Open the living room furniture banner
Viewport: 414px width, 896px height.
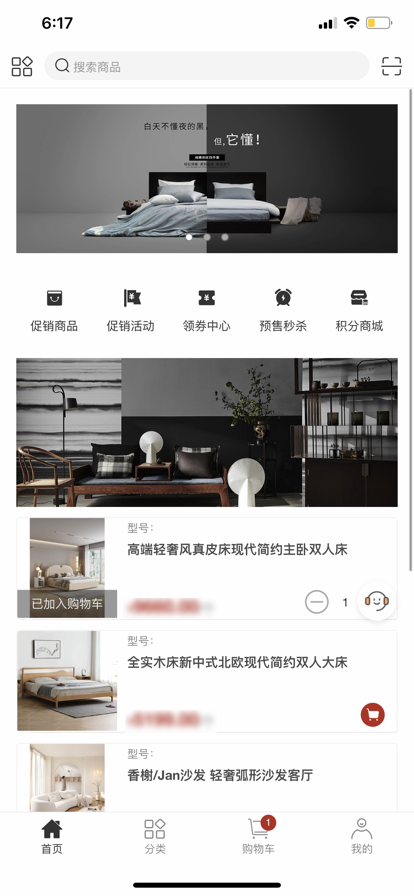pos(207,433)
